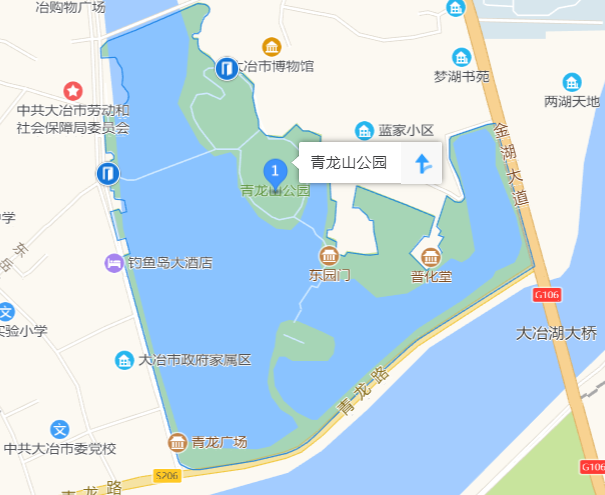This screenshot has height=495, width=605.
Task: Select the blue marker numbered 1
Action: tap(275, 172)
